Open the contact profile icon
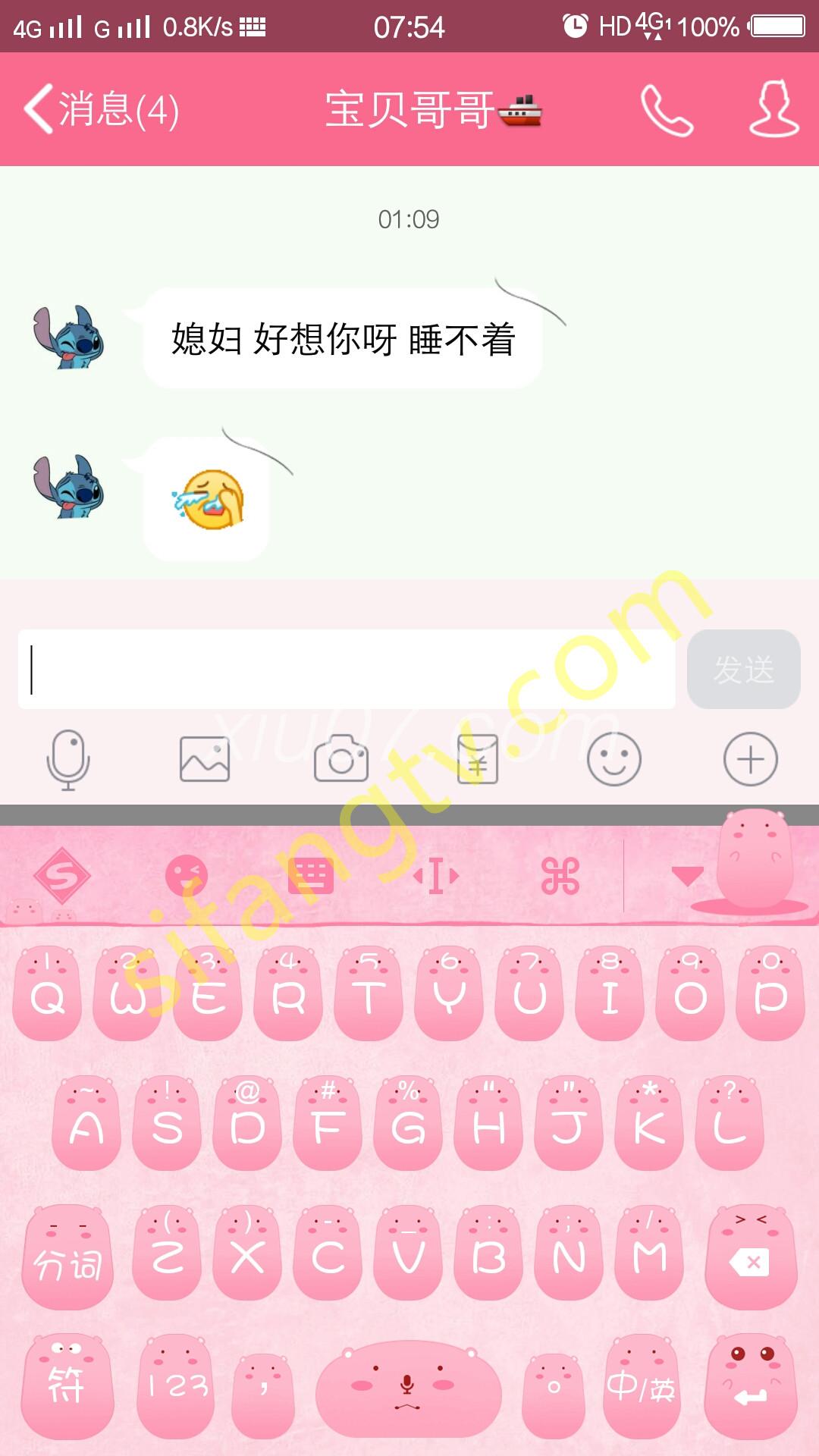Screen dimensions: 819x1456 [x=773, y=110]
